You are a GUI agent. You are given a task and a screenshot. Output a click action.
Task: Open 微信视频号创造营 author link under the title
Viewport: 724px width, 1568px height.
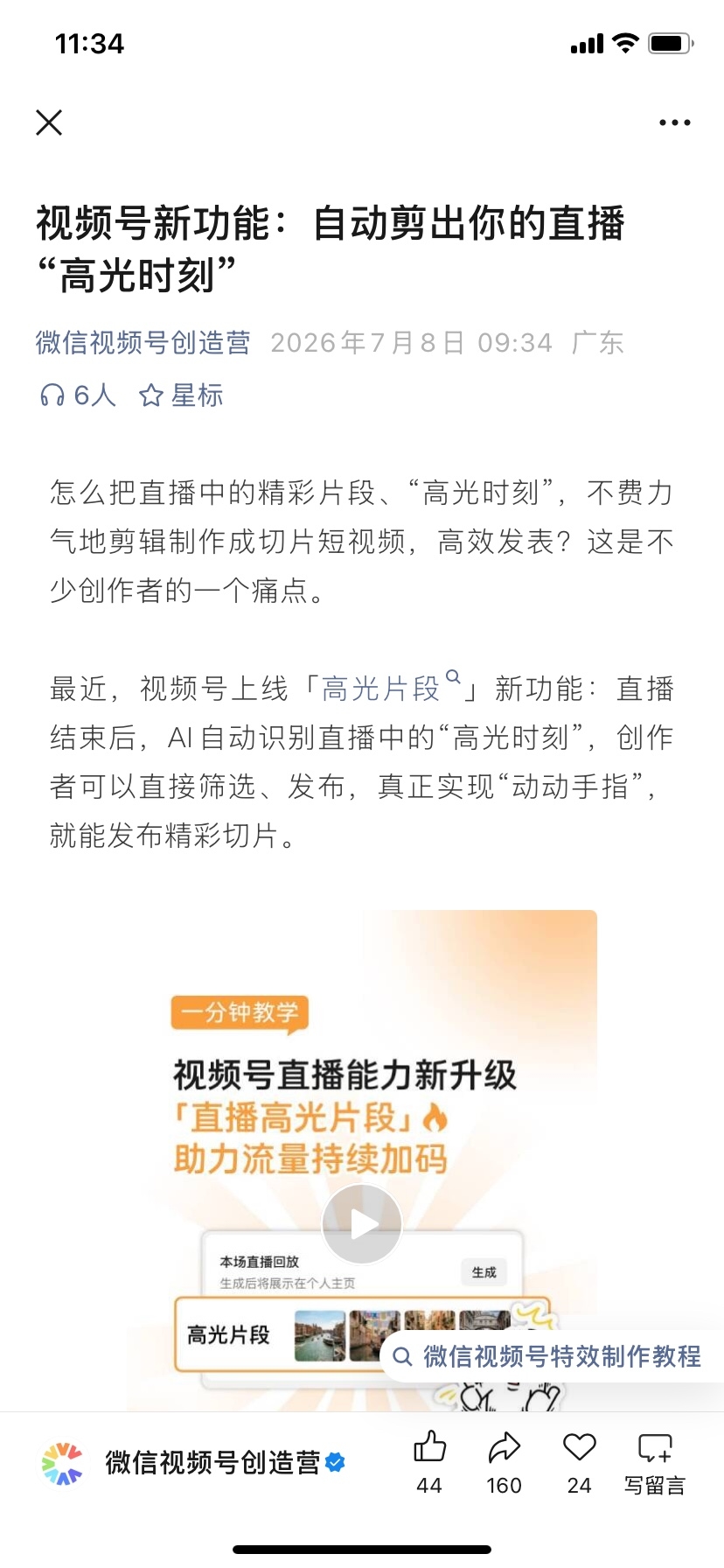(143, 342)
